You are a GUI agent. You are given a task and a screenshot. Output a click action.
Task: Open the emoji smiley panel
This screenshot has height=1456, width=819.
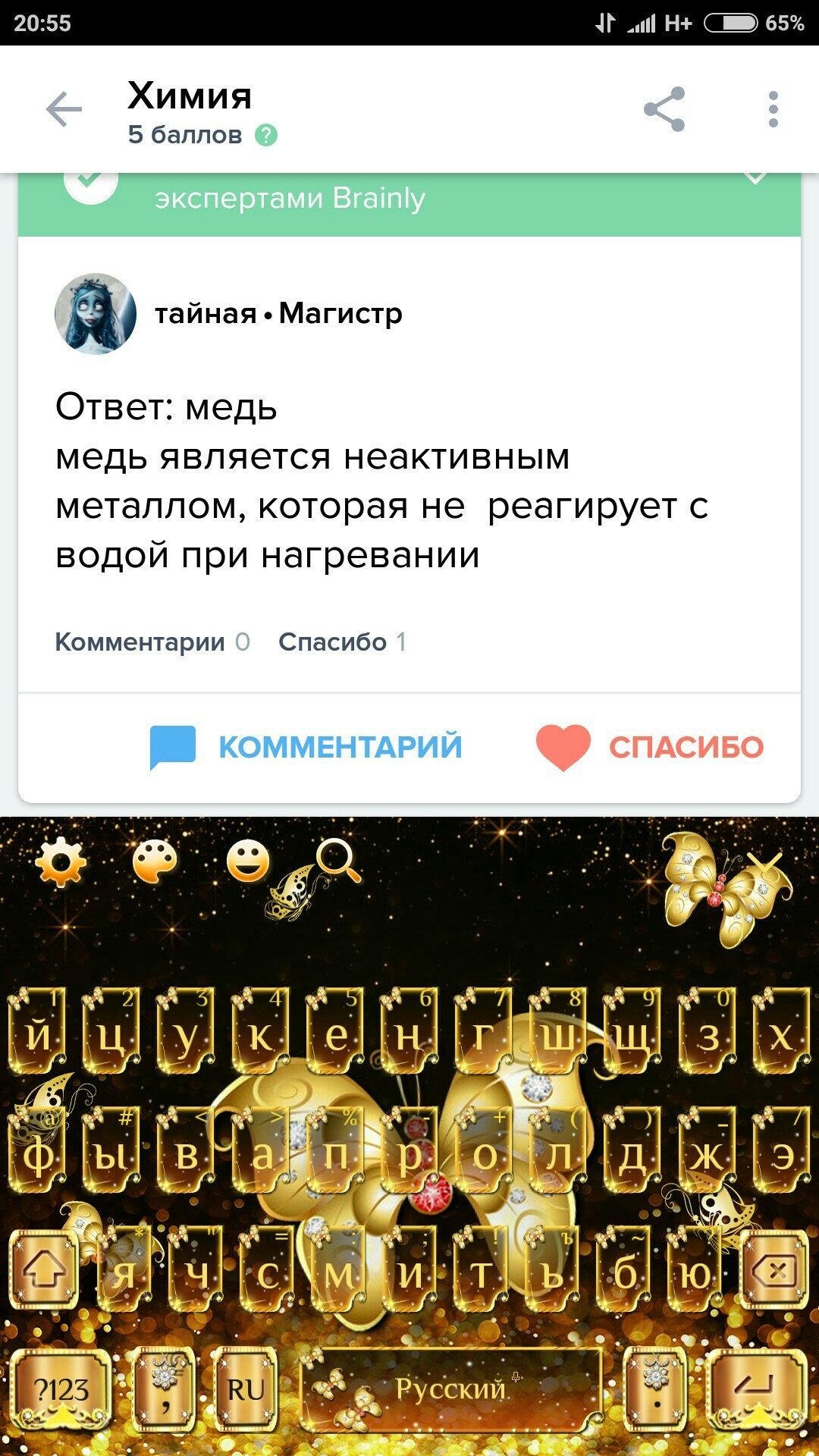[x=248, y=862]
